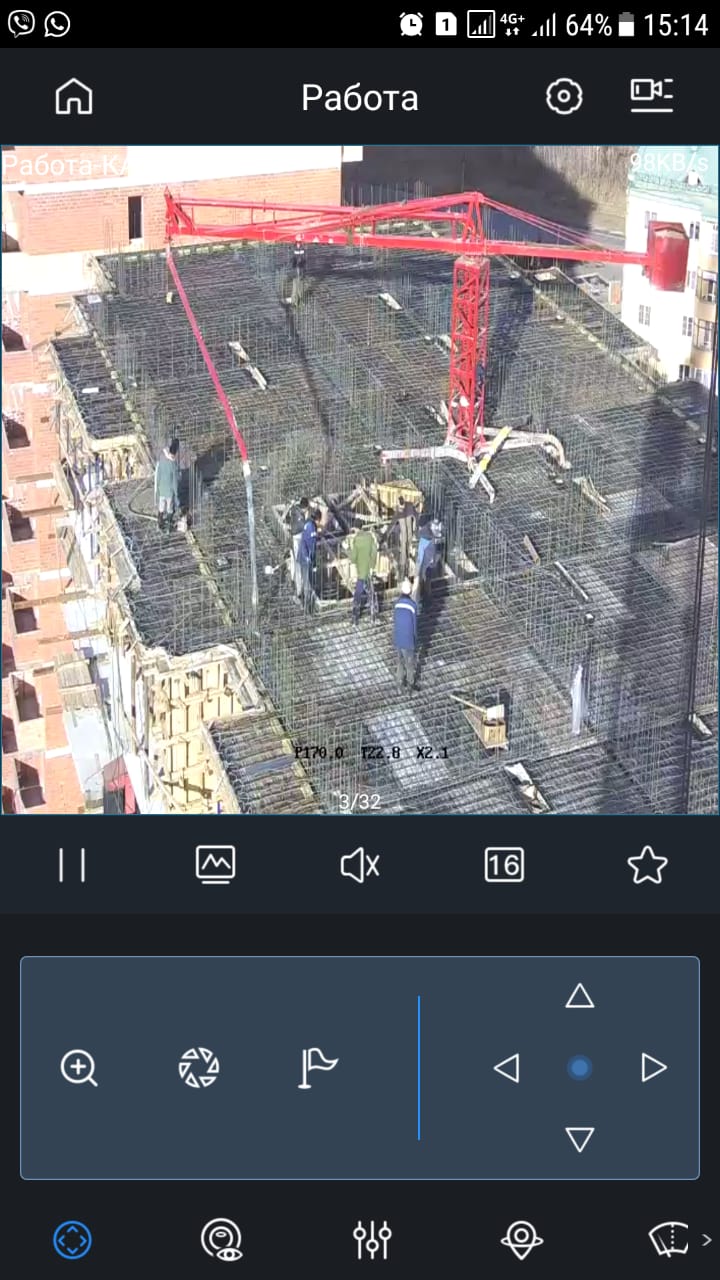Open the image adjustment sliders tab
The image size is (720, 1280).
372,1240
